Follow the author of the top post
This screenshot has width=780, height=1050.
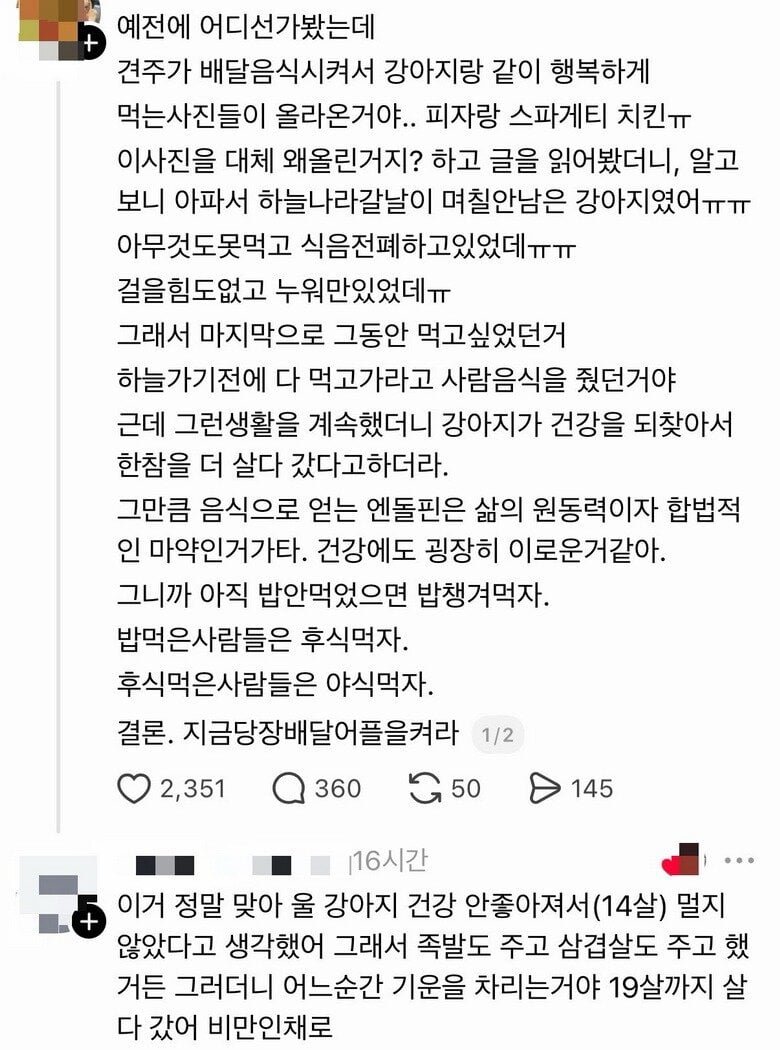pyautogui.click(x=89, y=44)
